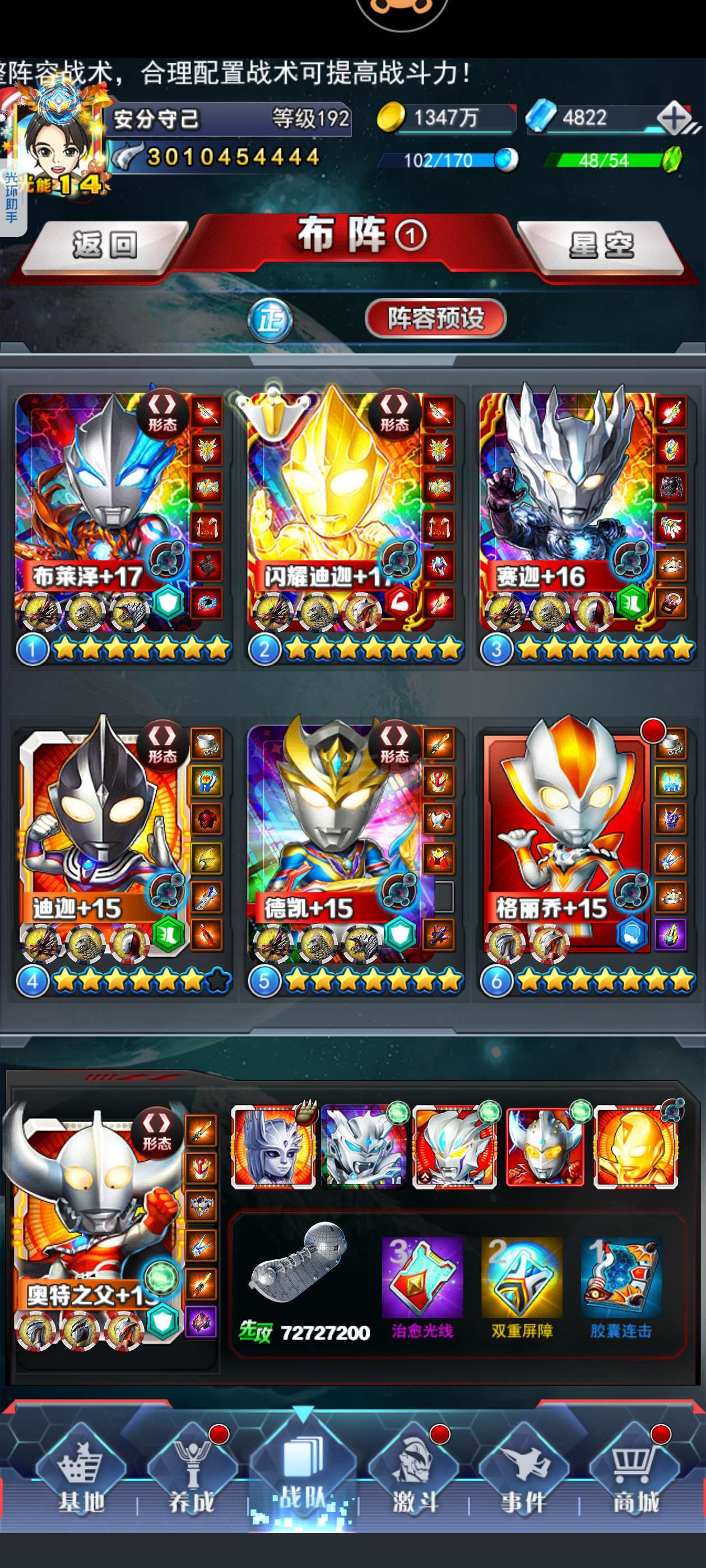Tap the blue 正 formation icon

(x=271, y=318)
